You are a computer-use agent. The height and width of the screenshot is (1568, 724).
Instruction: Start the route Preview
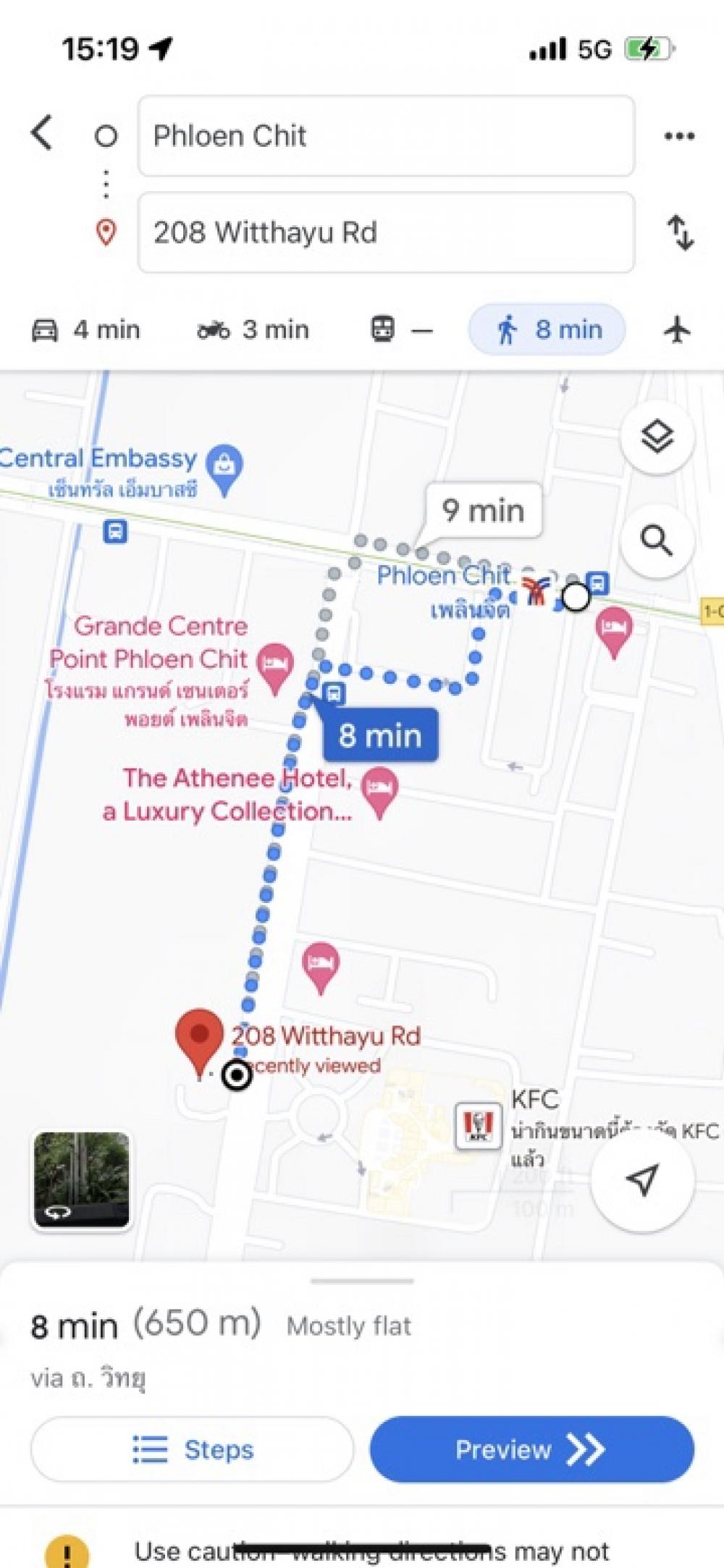pyautogui.click(x=531, y=1449)
